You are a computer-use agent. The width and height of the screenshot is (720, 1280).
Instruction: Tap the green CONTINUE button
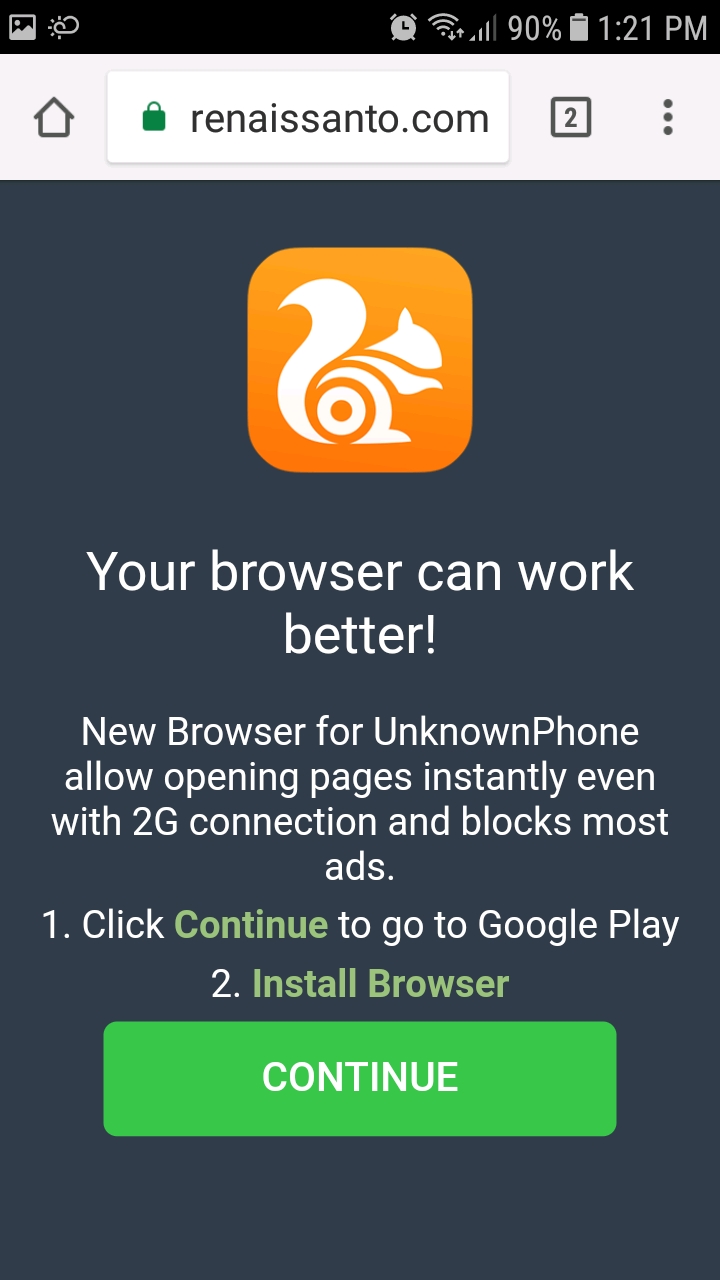pos(360,1078)
